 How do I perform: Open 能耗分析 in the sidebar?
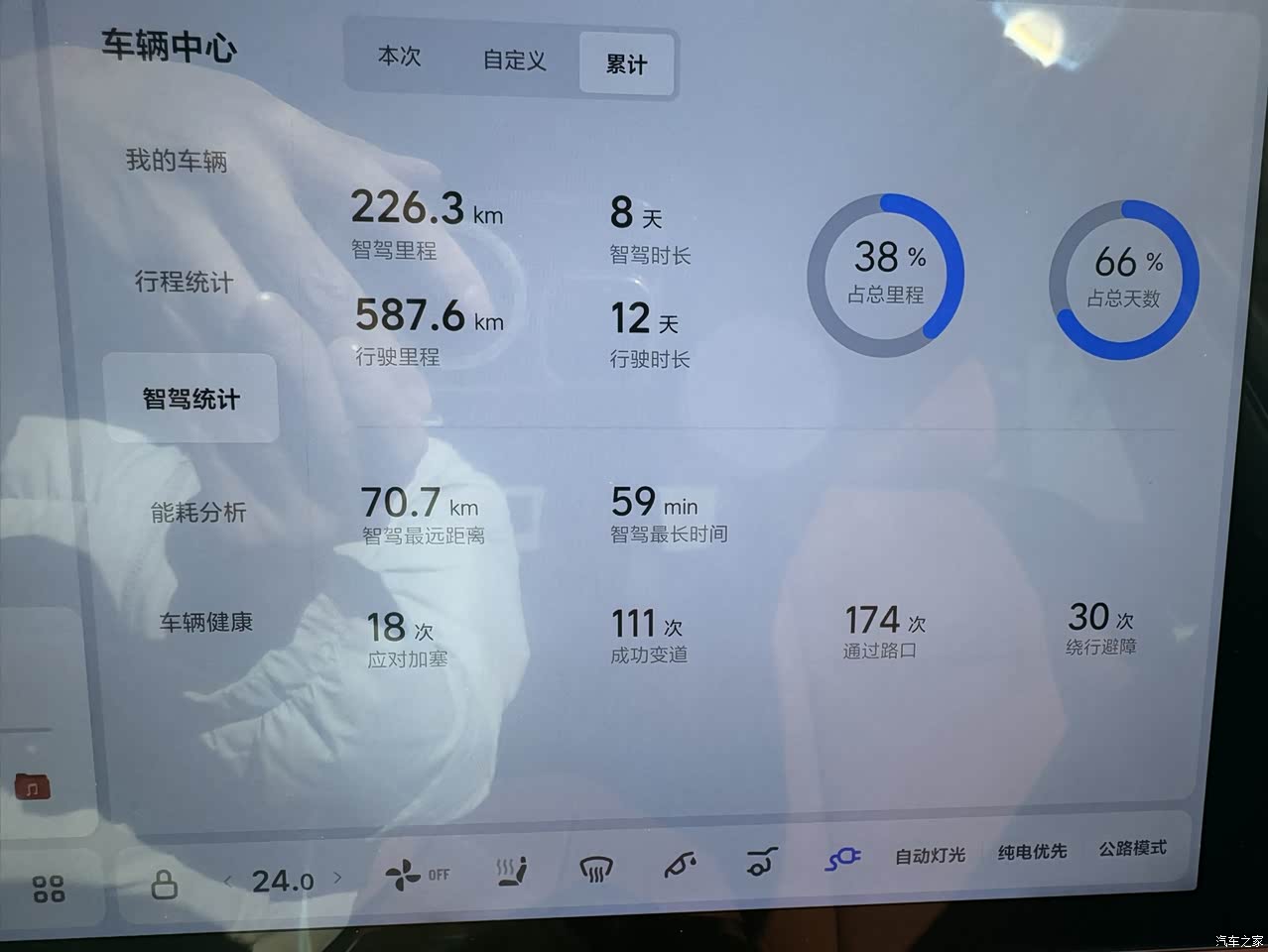click(x=198, y=513)
